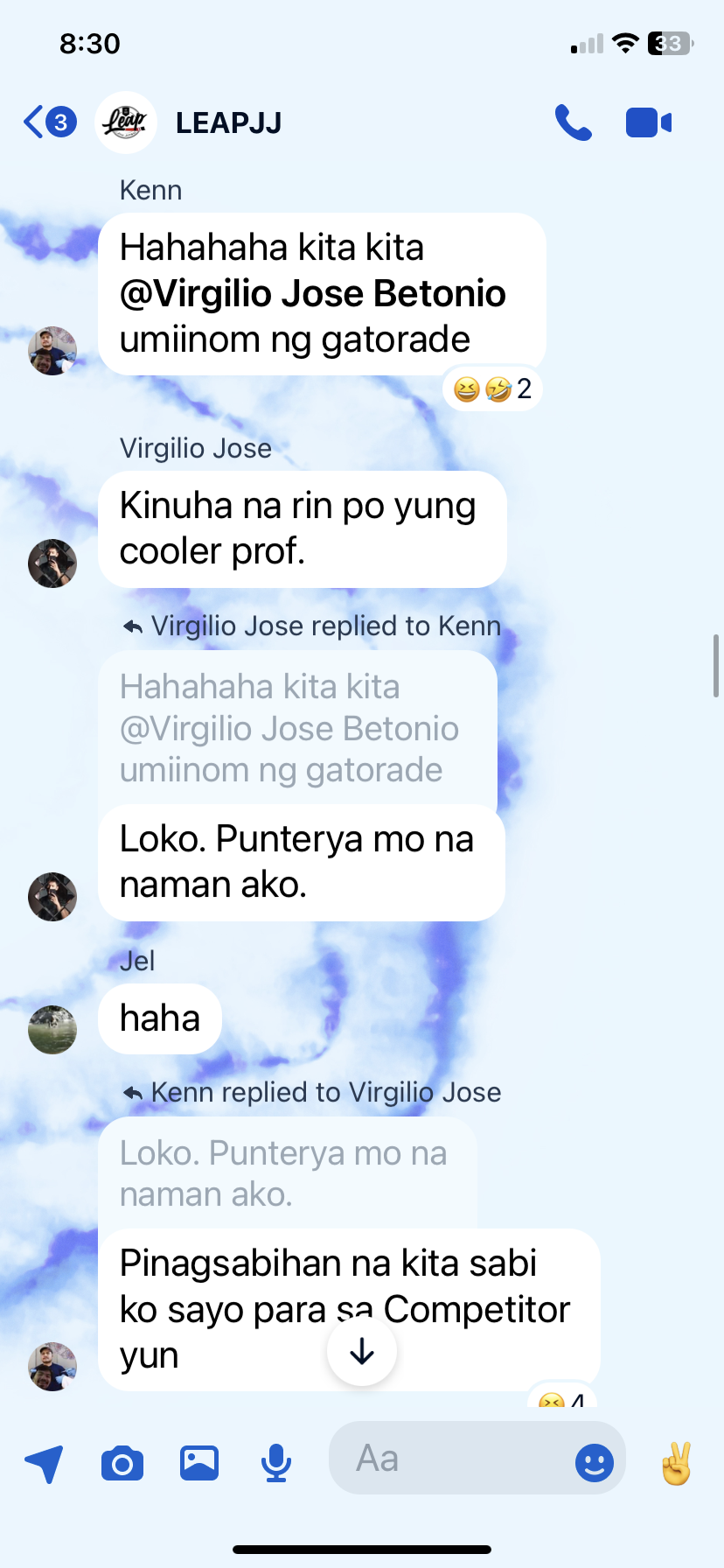Viewport: 724px width, 1568px height.
Task: Open the location sharing arrow icon
Action: [x=44, y=1462]
